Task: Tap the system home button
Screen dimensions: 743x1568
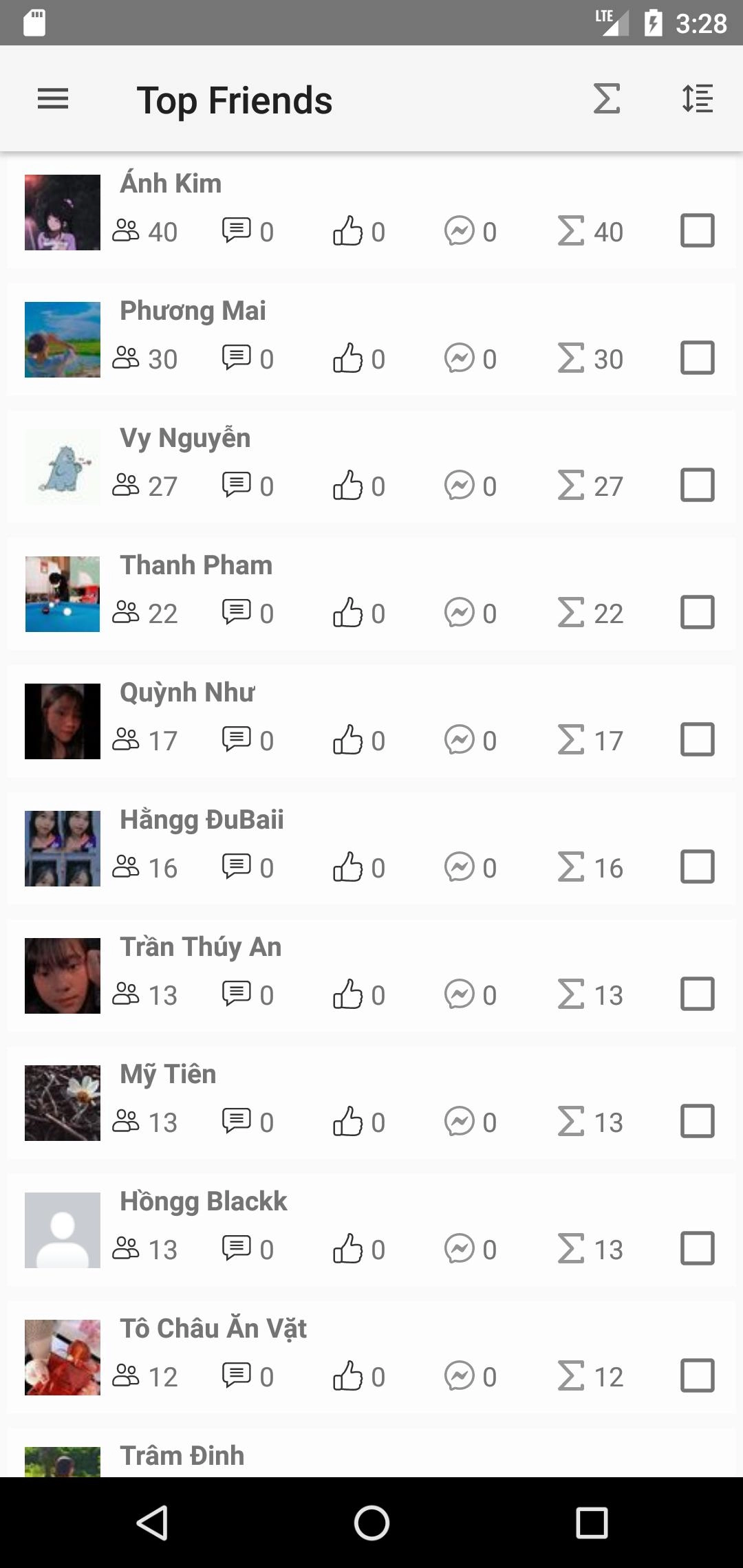Action: [371, 1523]
